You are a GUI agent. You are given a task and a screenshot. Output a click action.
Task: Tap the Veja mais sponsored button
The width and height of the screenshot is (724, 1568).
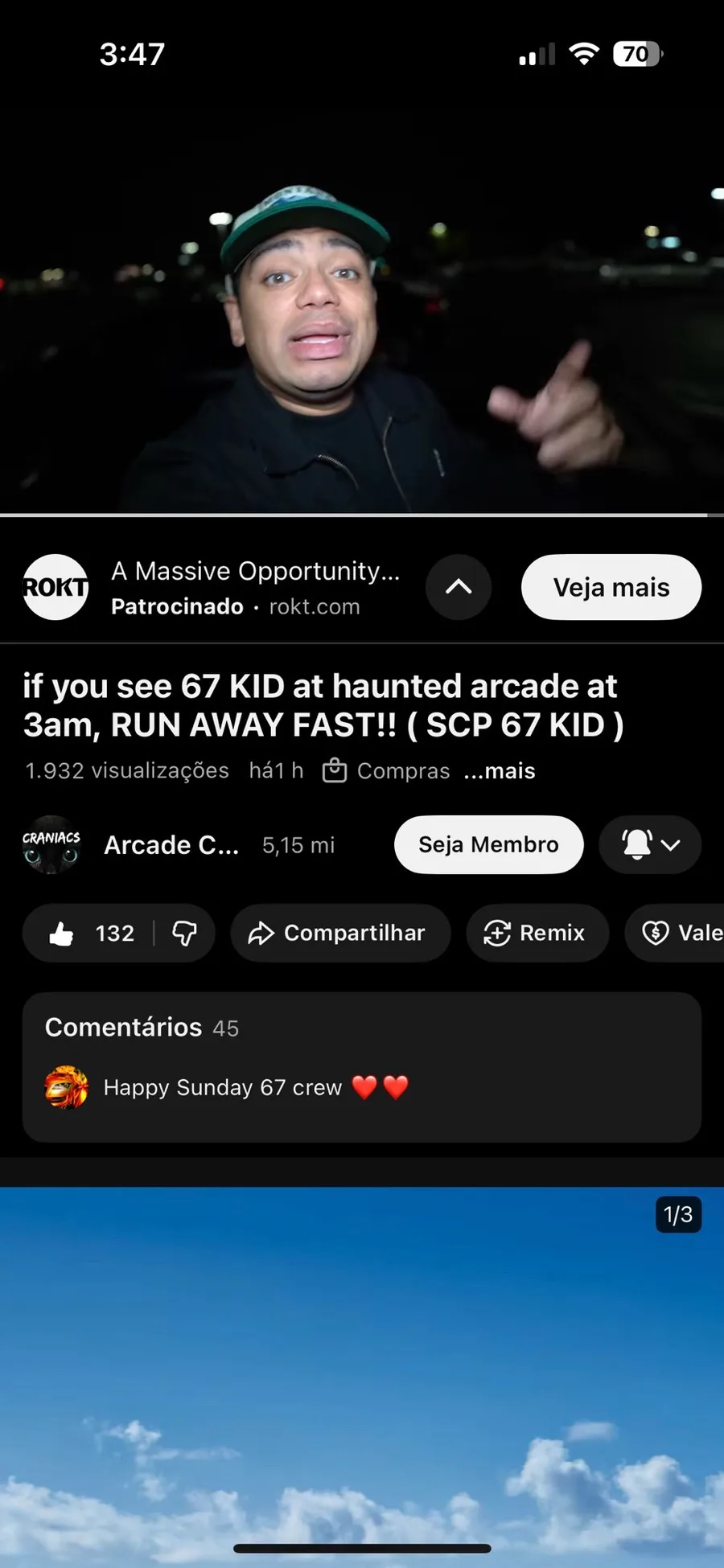pos(611,587)
